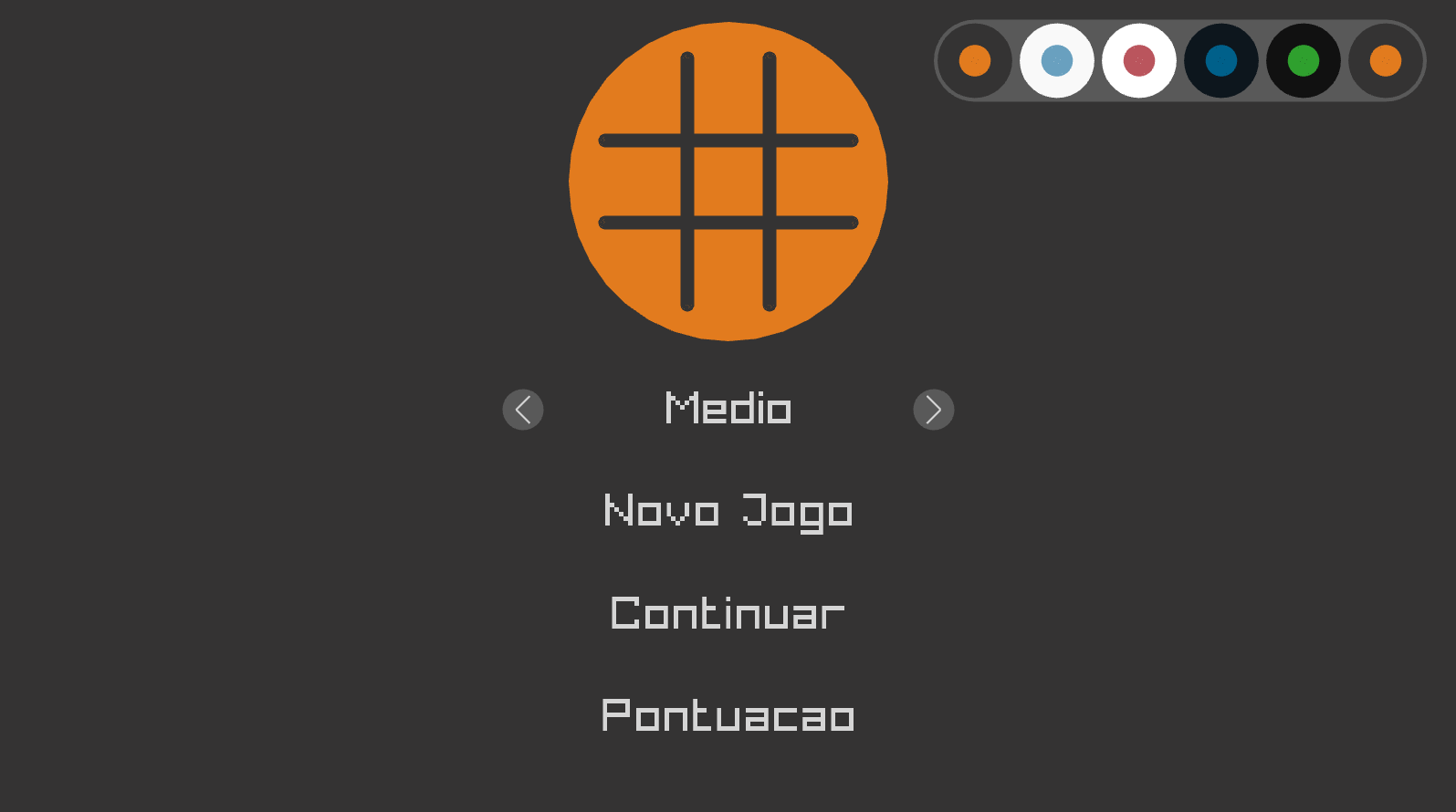Start a Novo Jogo
Image resolution: width=1456 pixels, height=812 pixels.
pyautogui.click(x=728, y=512)
